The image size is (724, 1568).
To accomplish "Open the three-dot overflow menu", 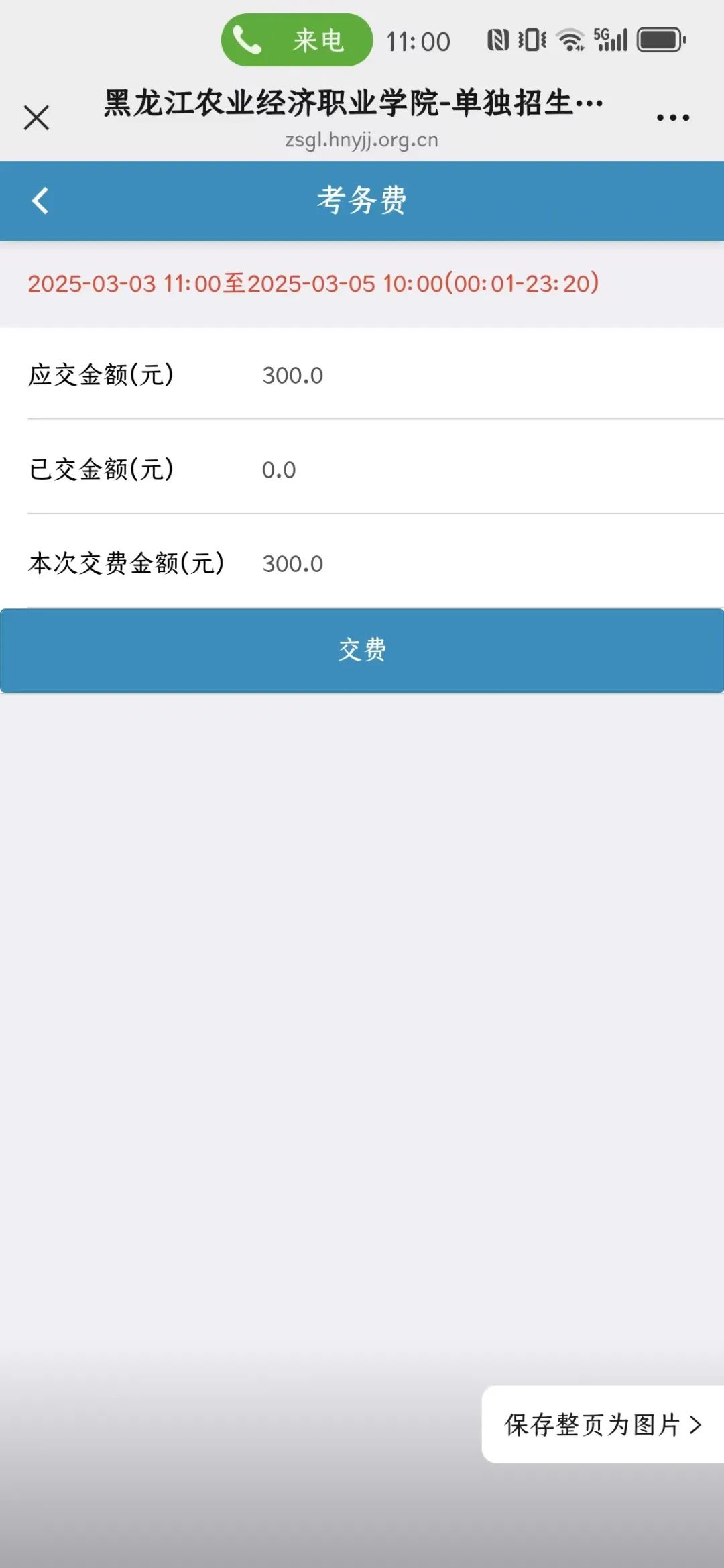I will tap(672, 118).
